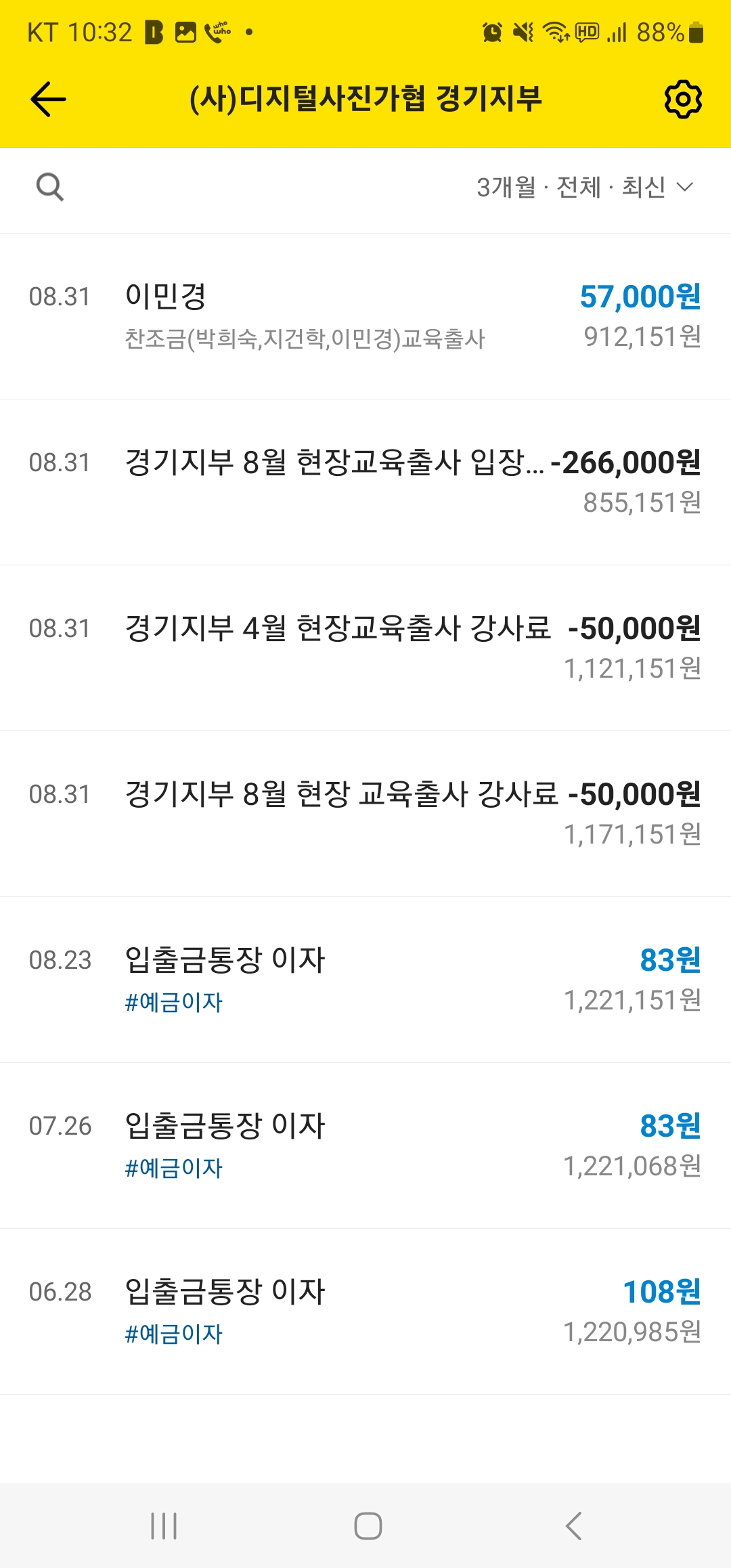
Task: Go back using the top arrow
Action: click(48, 99)
